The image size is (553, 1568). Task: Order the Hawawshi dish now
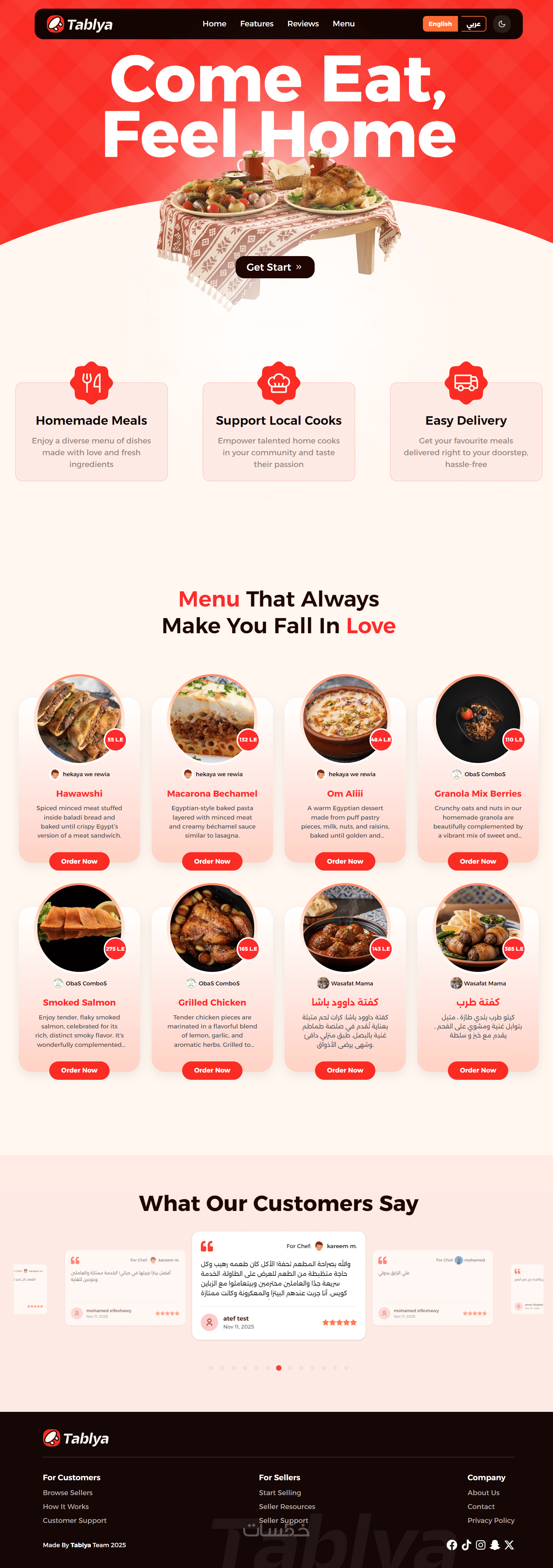pos(79,861)
